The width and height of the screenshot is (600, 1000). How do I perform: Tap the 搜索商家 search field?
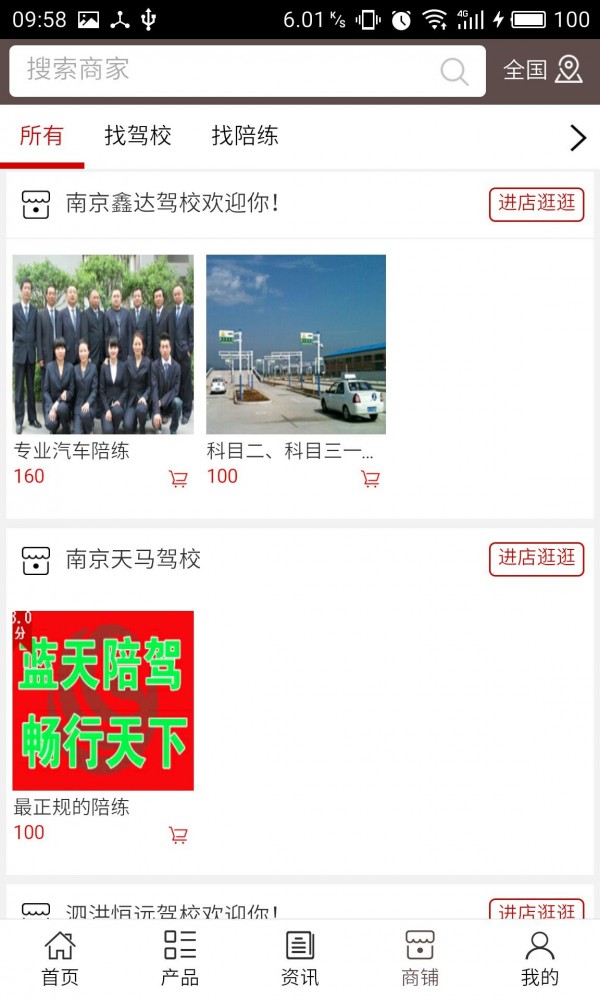point(230,70)
